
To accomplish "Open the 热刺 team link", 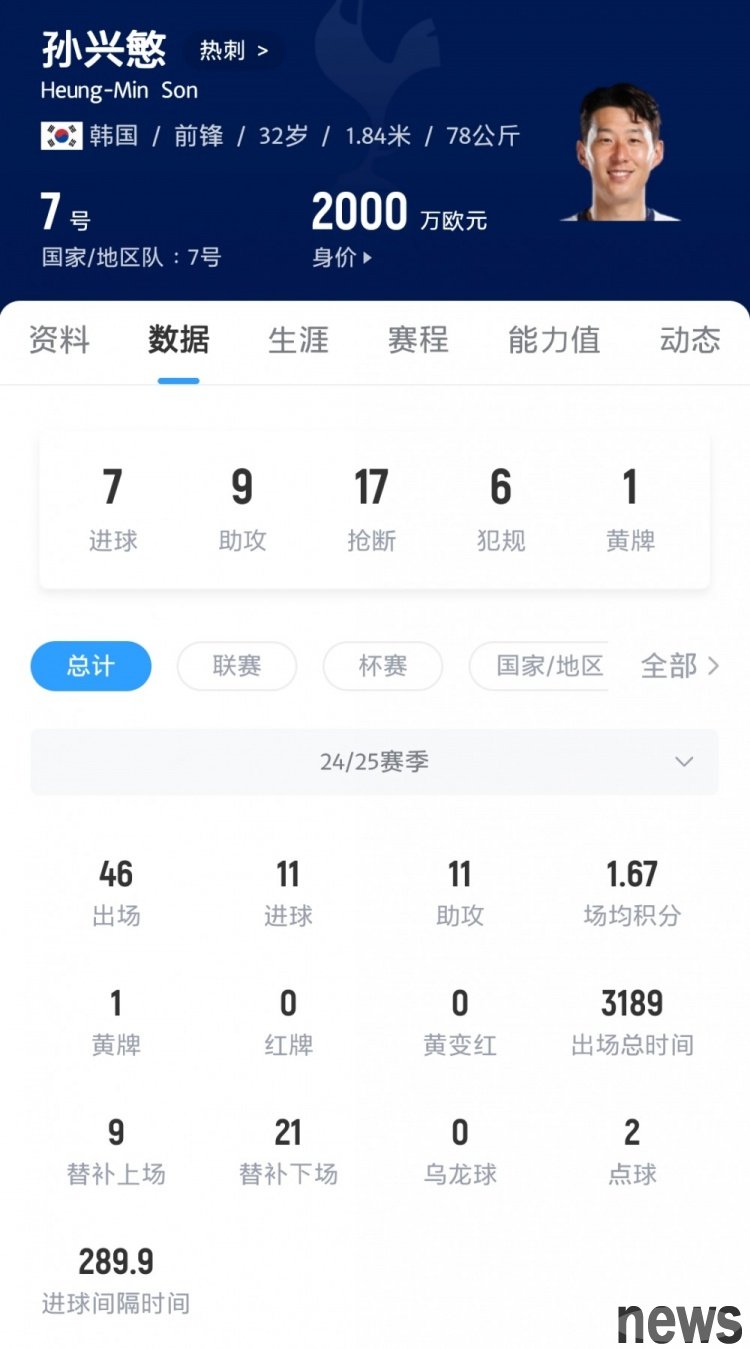I will point(233,51).
